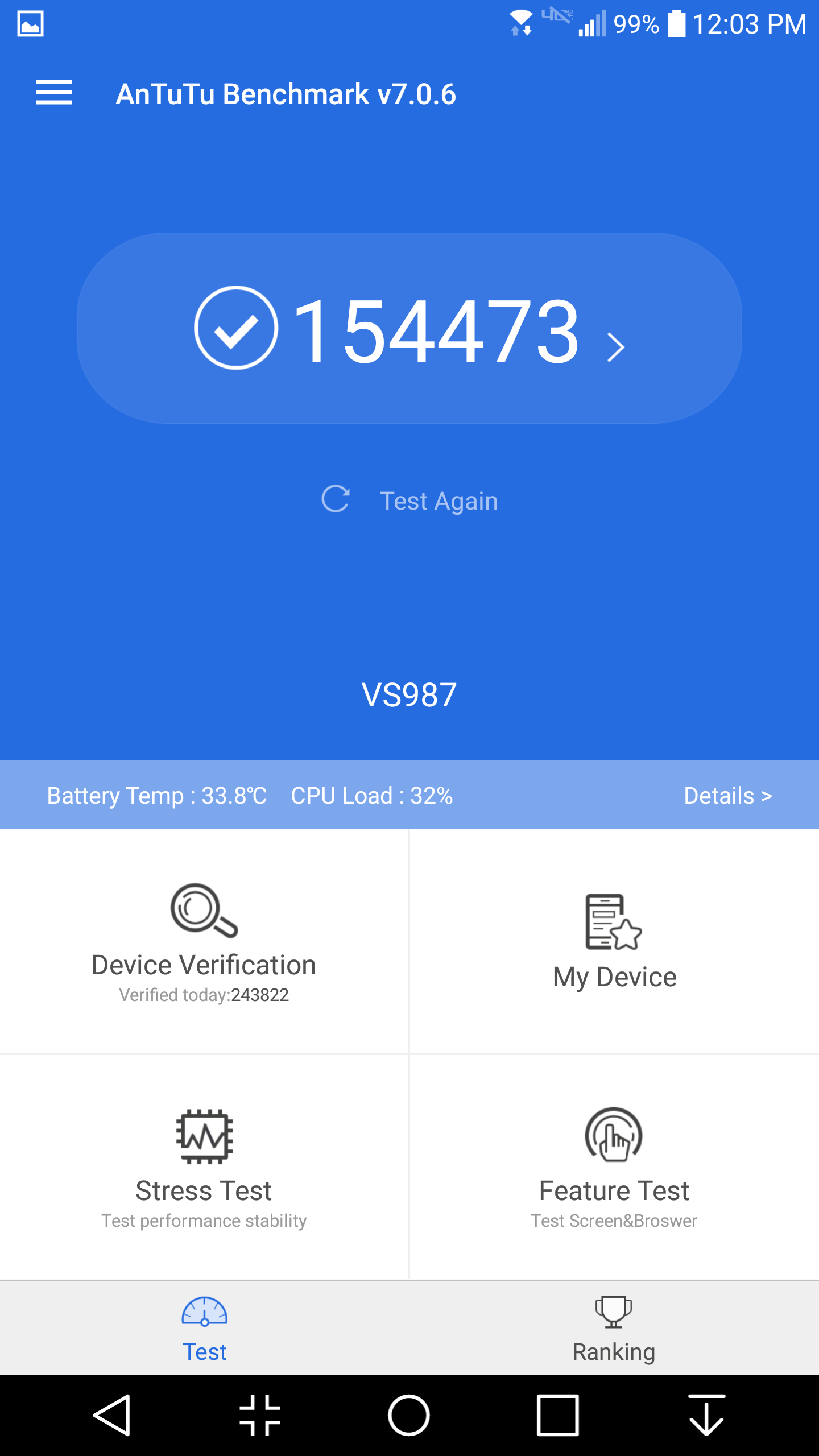Go back with the navigation bar

[x=112, y=1415]
